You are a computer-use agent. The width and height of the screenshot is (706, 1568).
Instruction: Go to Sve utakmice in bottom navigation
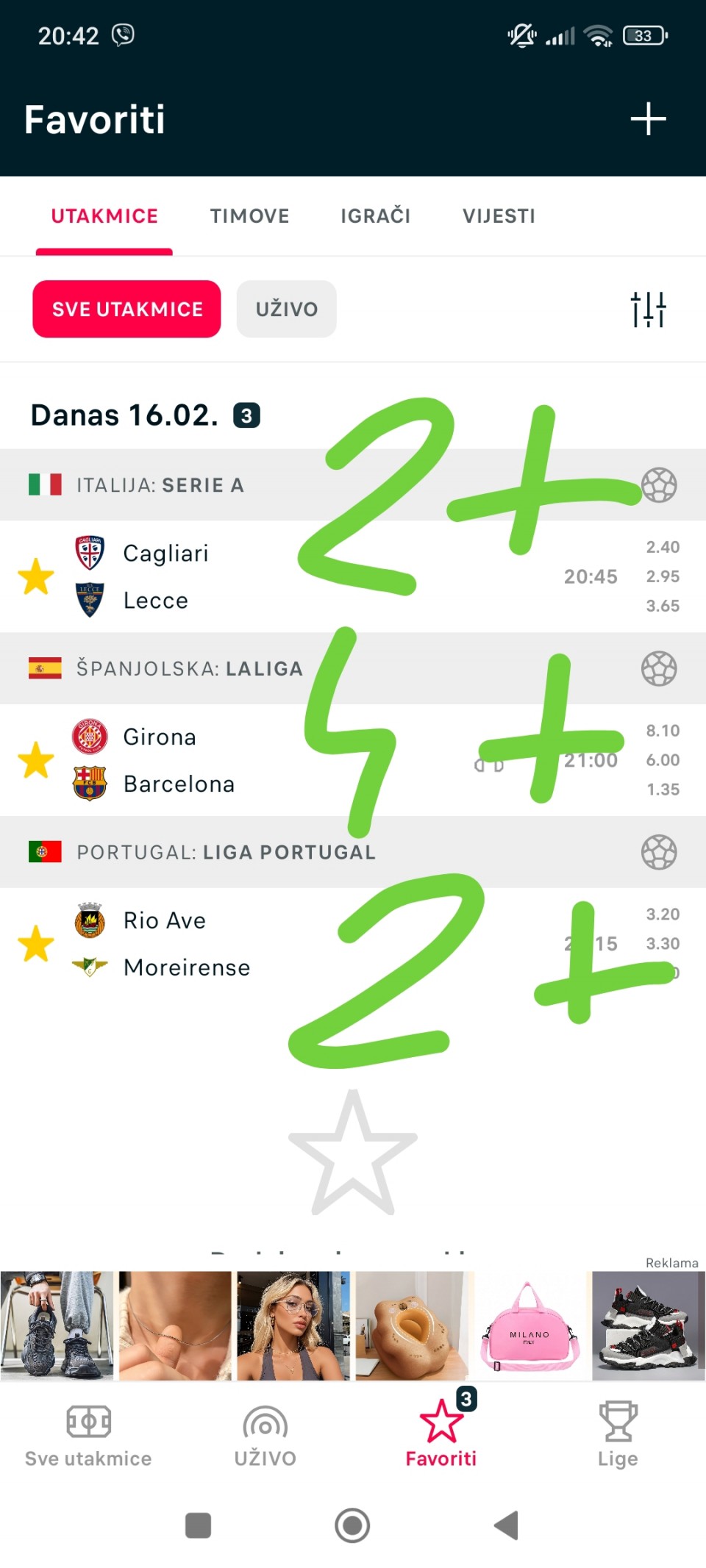[x=88, y=1435]
